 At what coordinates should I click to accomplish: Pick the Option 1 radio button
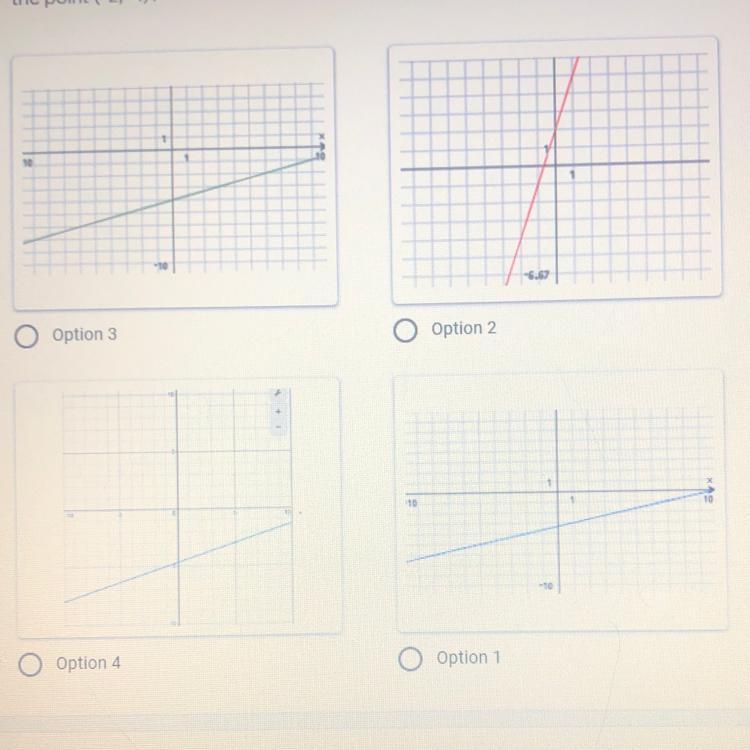(x=410, y=659)
